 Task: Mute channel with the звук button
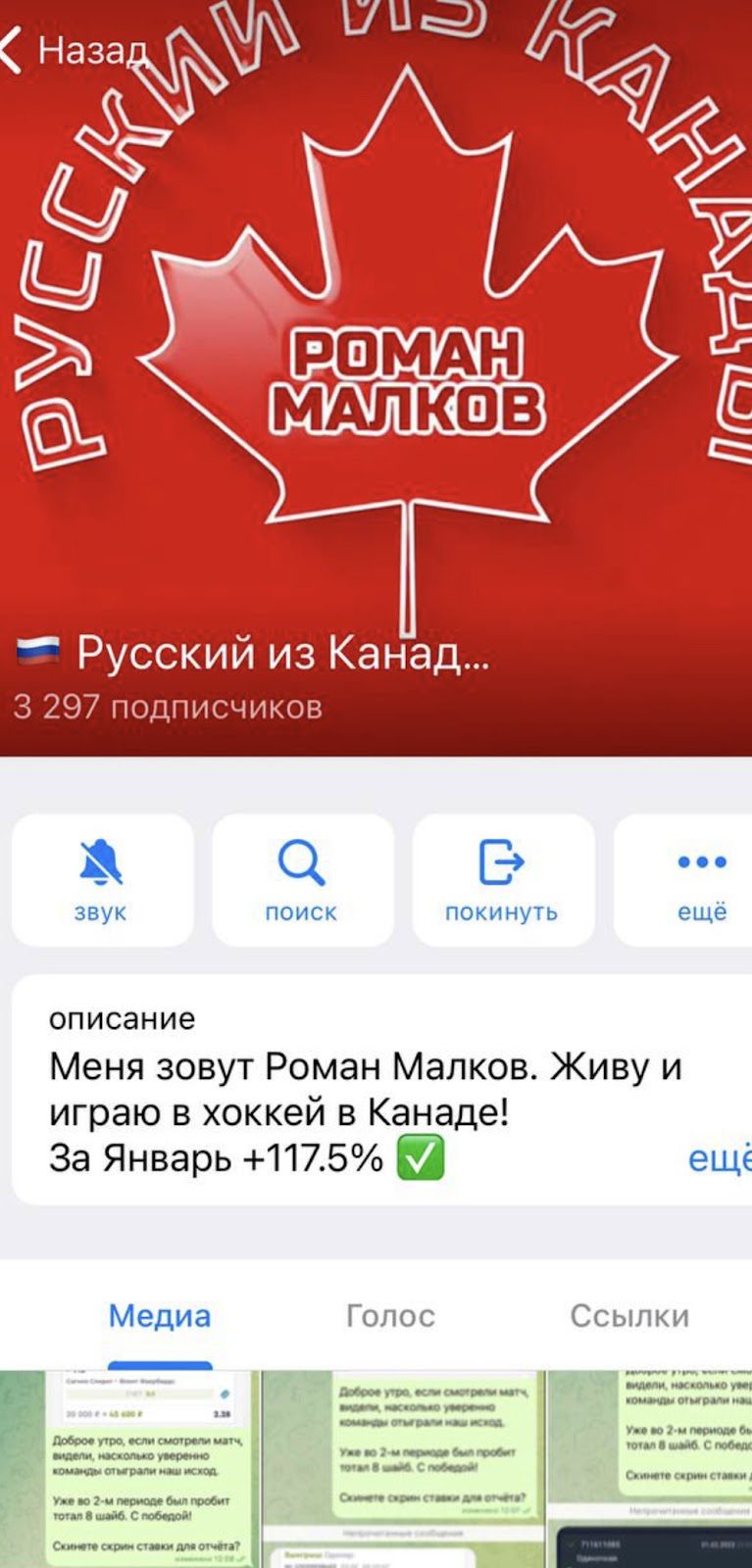[102, 879]
